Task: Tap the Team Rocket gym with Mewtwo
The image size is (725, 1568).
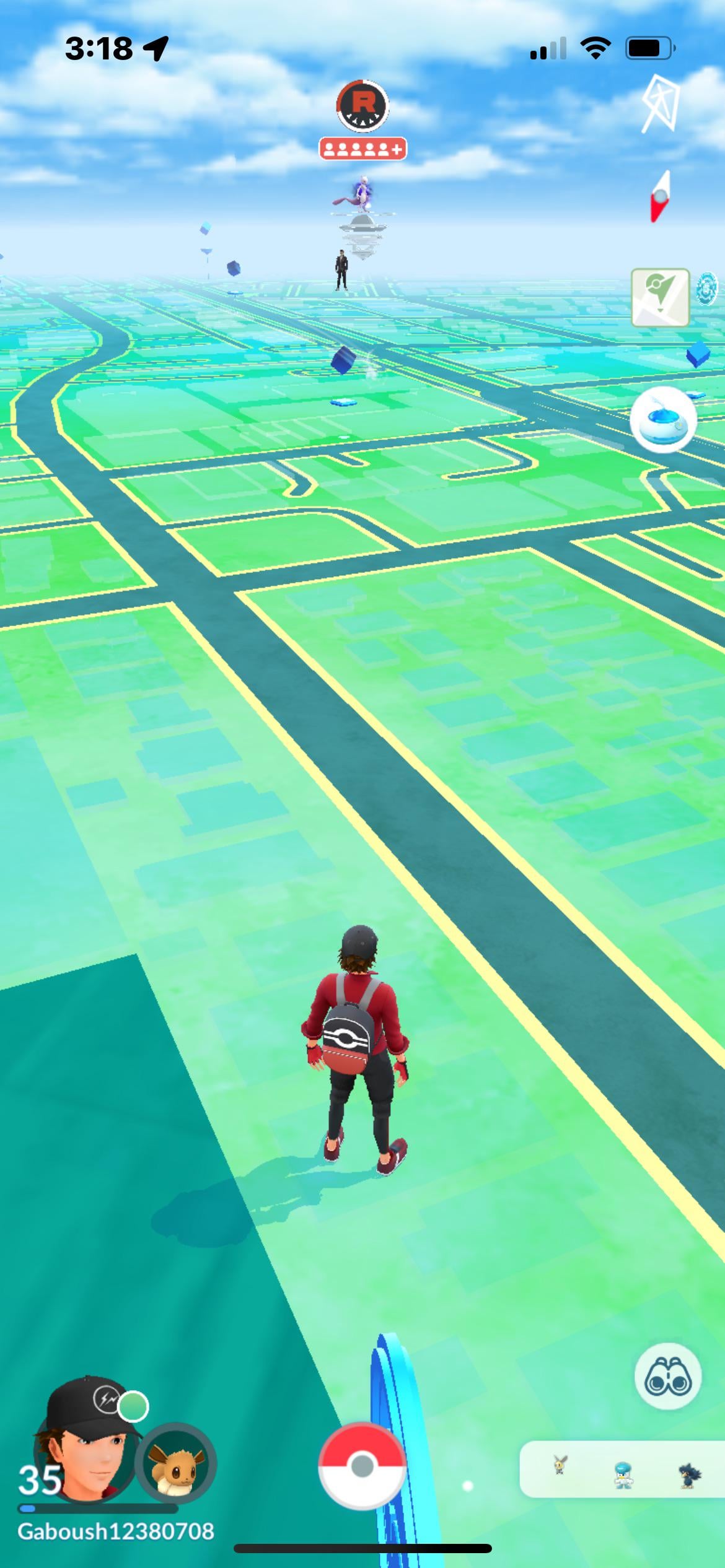Action: click(362, 211)
